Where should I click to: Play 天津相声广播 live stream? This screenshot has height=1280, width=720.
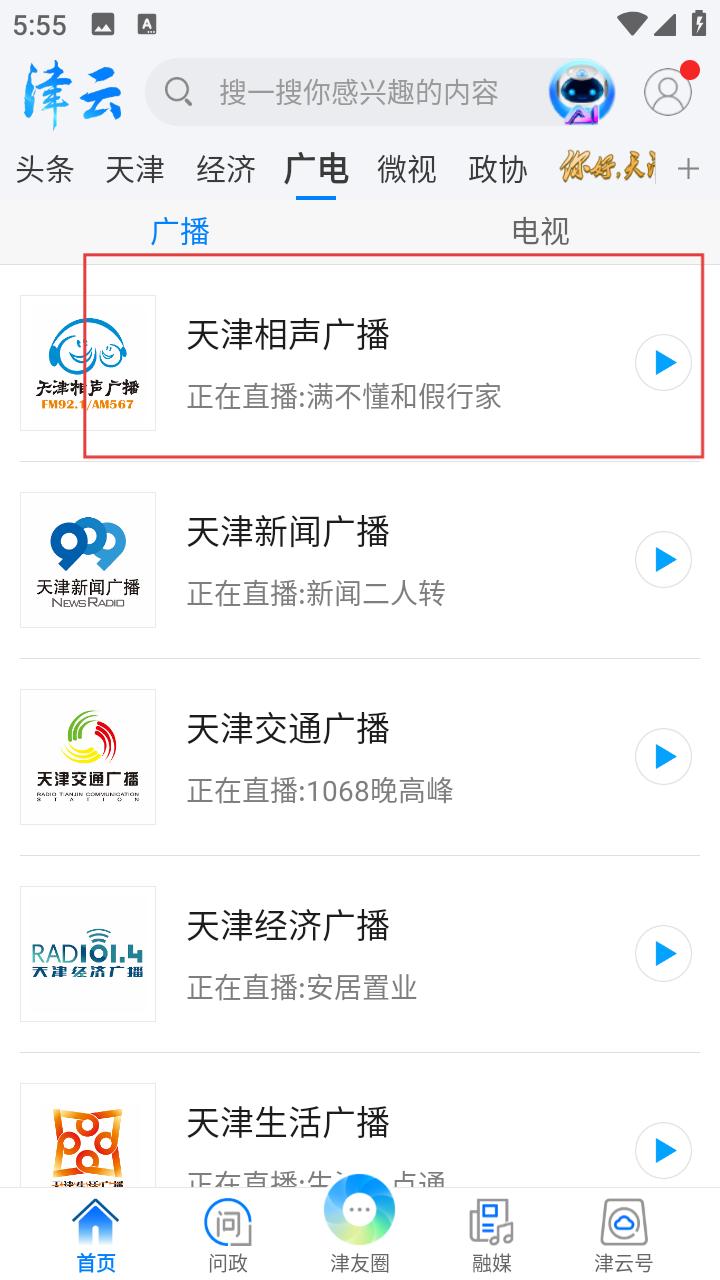tap(664, 363)
